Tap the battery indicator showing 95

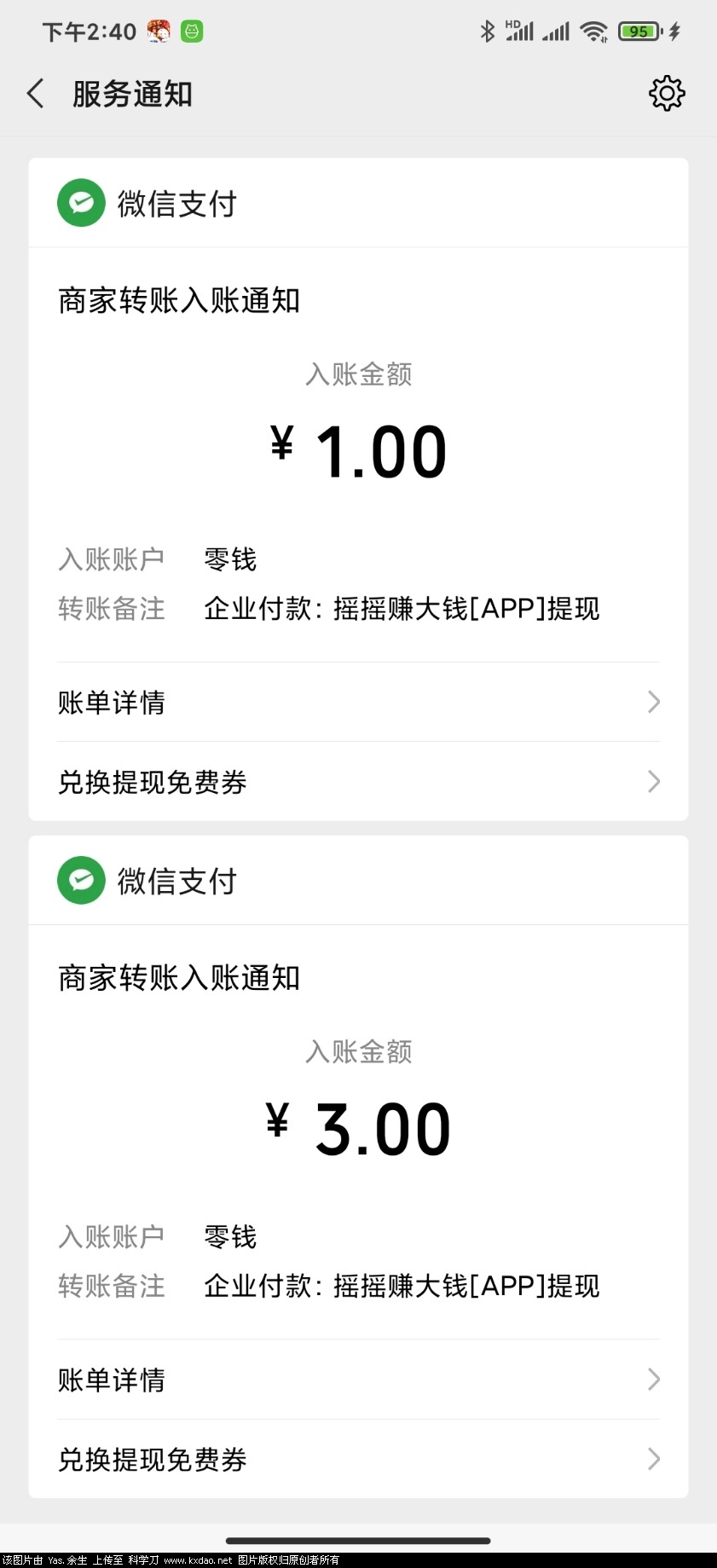tap(639, 31)
